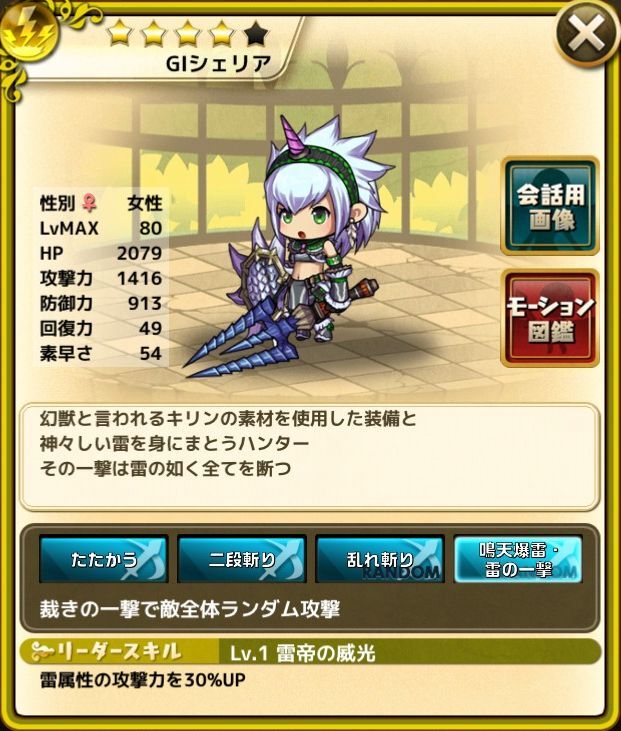Screen dimensions: 621x731
Task: Select the 乱れ斬り skill
Action: (x=379, y=559)
